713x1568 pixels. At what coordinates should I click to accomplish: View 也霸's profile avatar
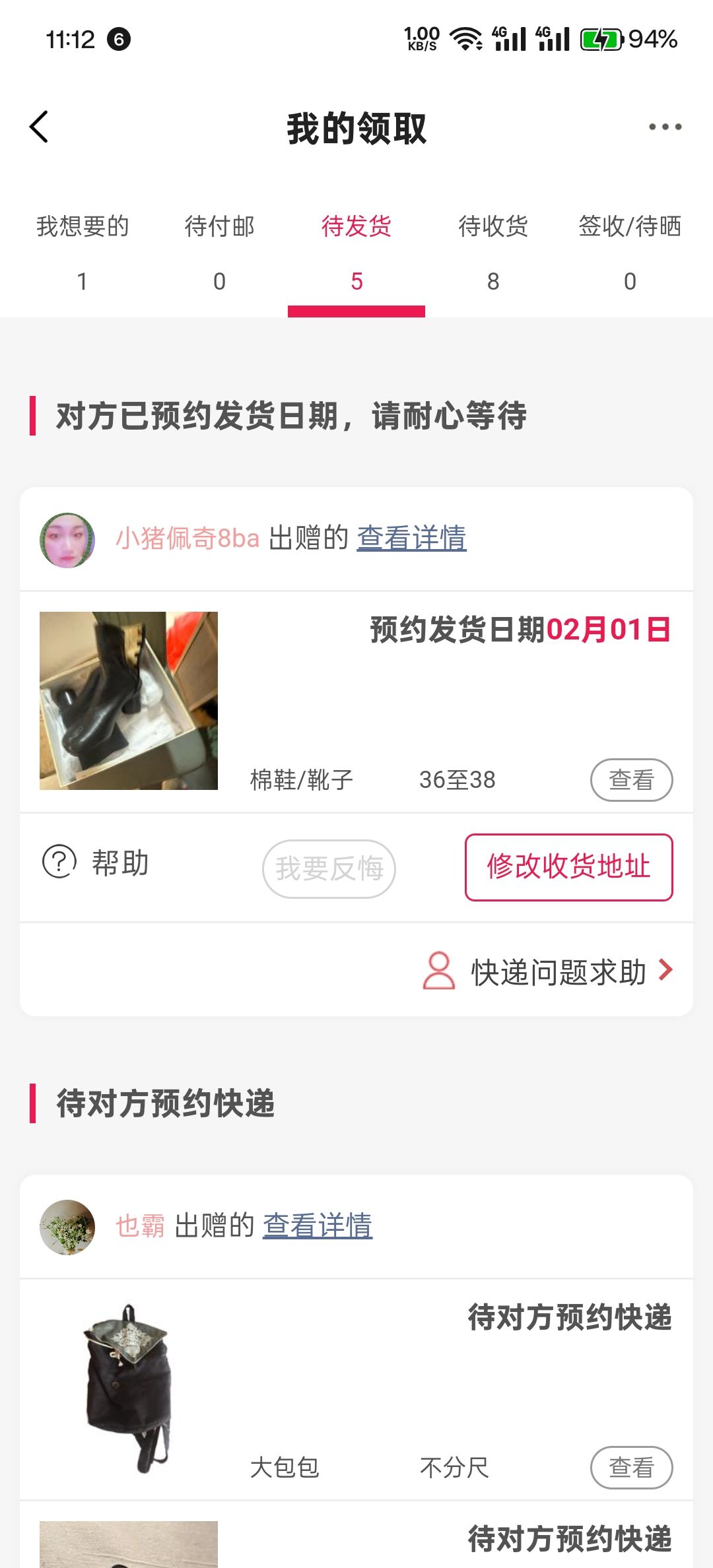[67, 1227]
